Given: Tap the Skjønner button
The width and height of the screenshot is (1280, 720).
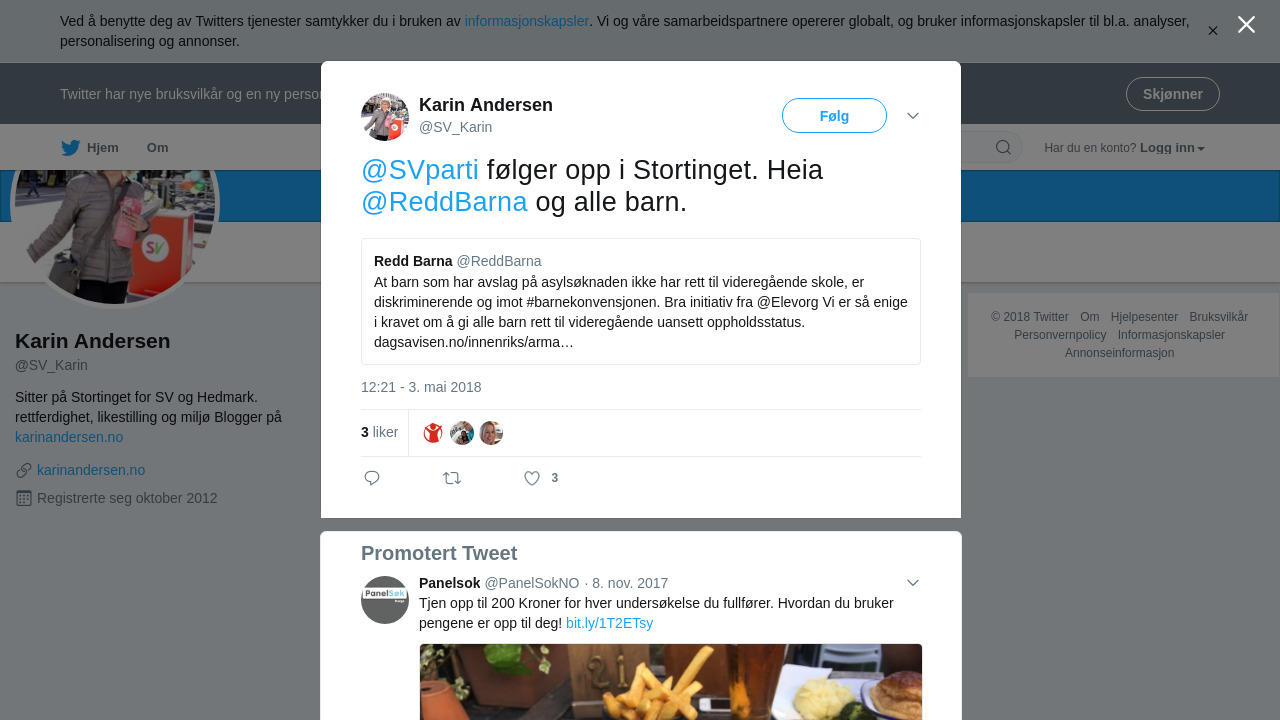Looking at the screenshot, I should [x=1172, y=94].
